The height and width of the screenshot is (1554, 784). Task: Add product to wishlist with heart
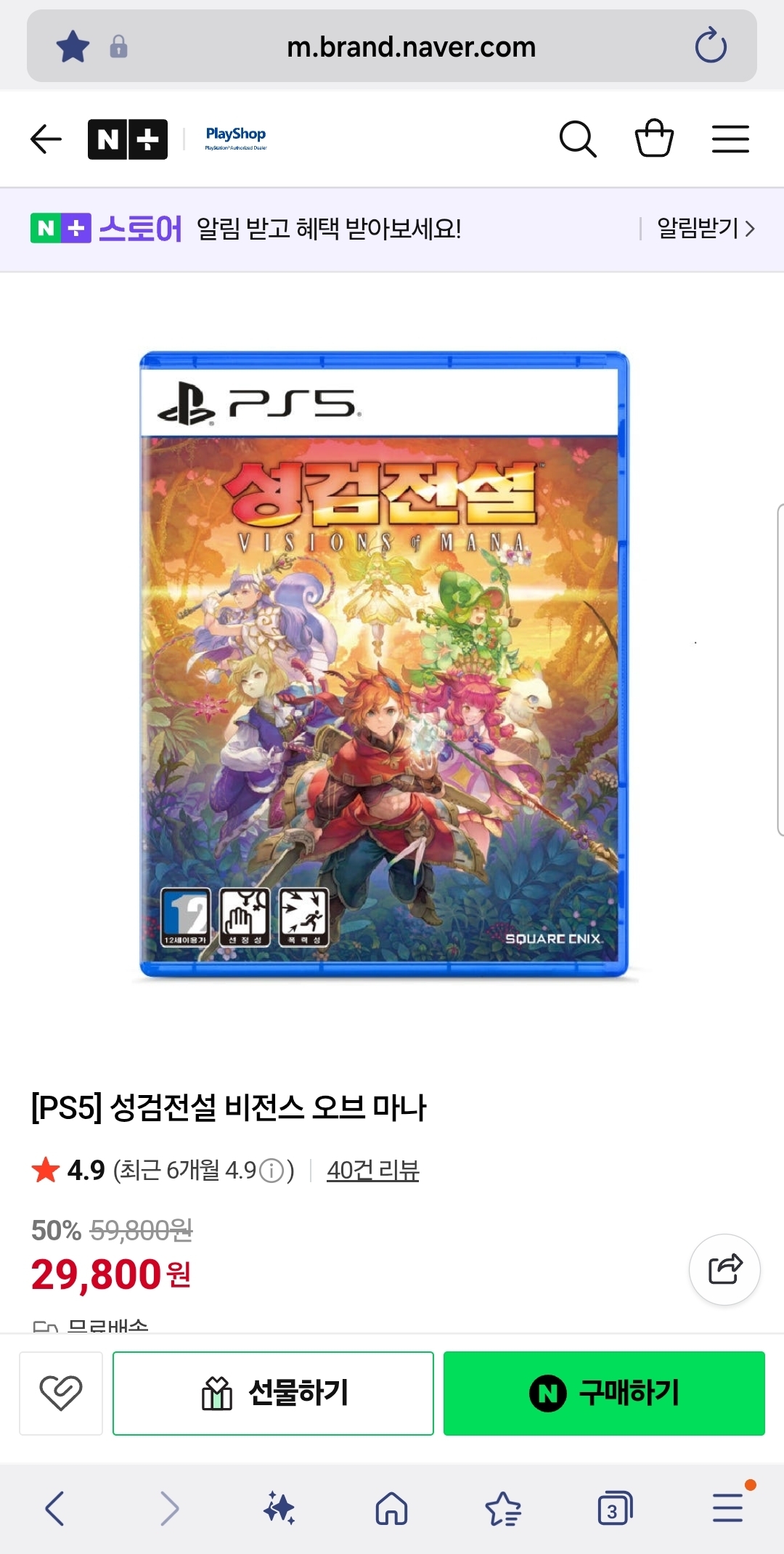pyautogui.click(x=61, y=1393)
